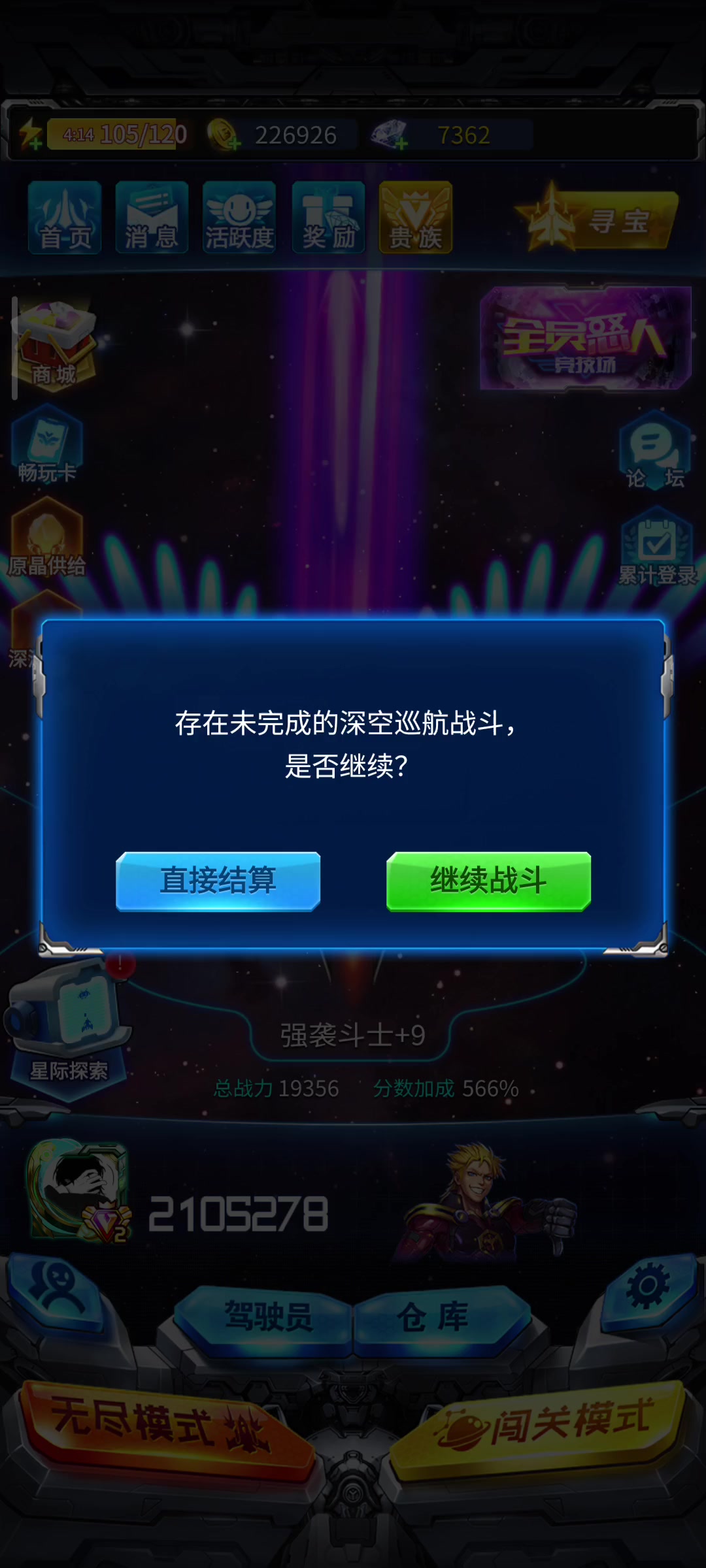Viewport: 706px width, 1568px height.
Task: Open the 畅玩卡 play card
Action: coord(47,444)
